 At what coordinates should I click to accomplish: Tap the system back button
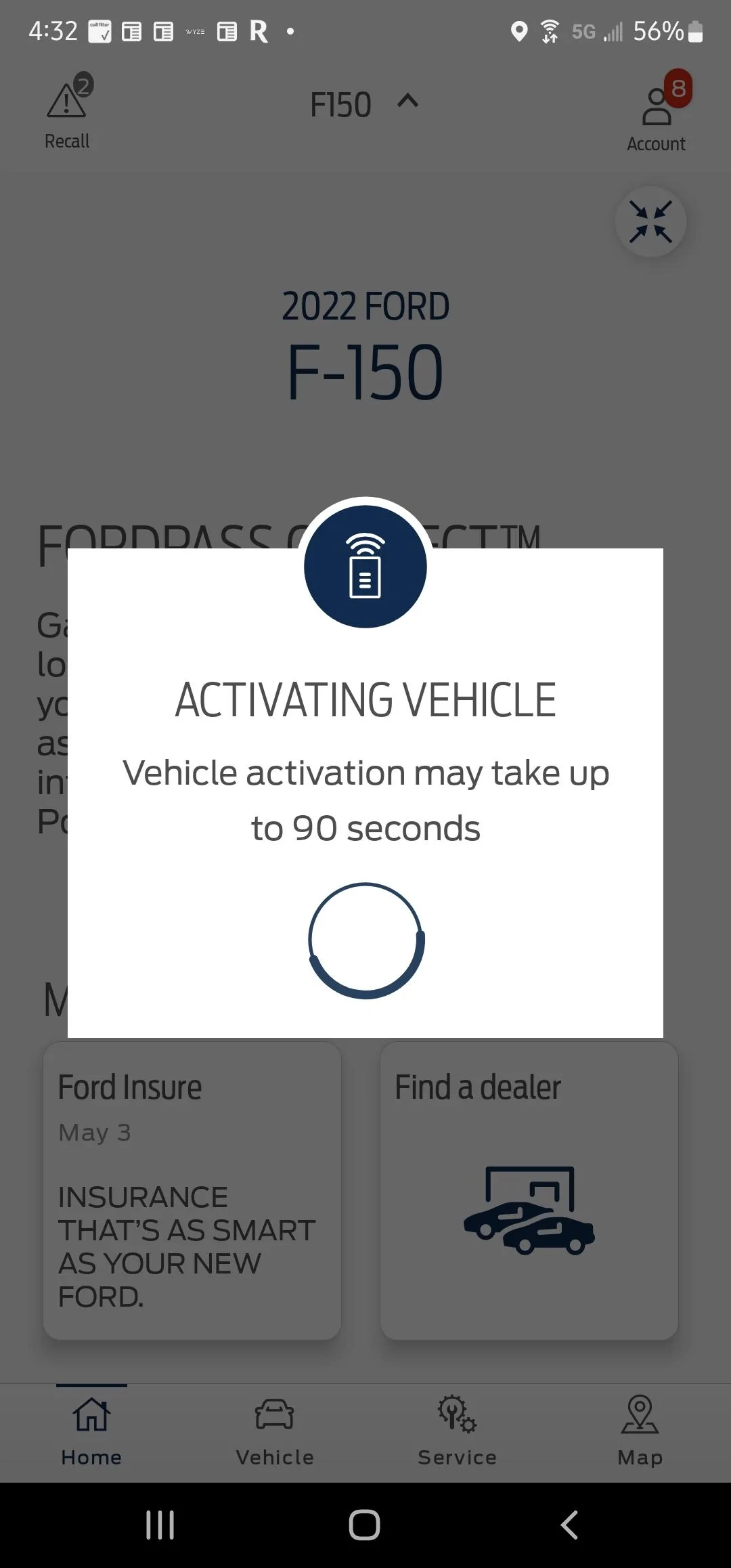569,1525
